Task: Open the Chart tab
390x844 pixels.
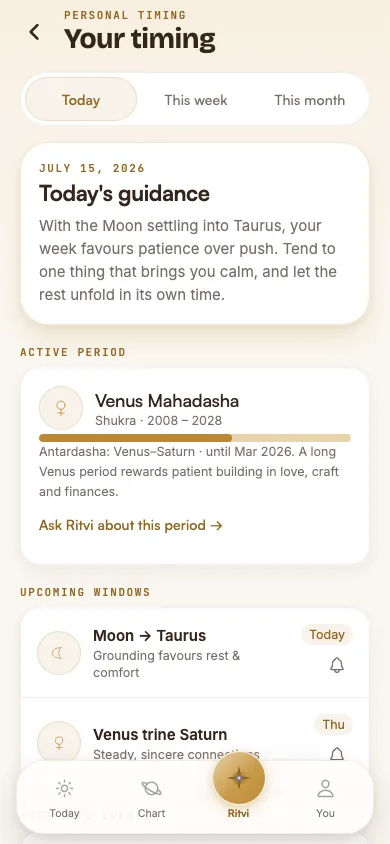Action: click(152, 799)
